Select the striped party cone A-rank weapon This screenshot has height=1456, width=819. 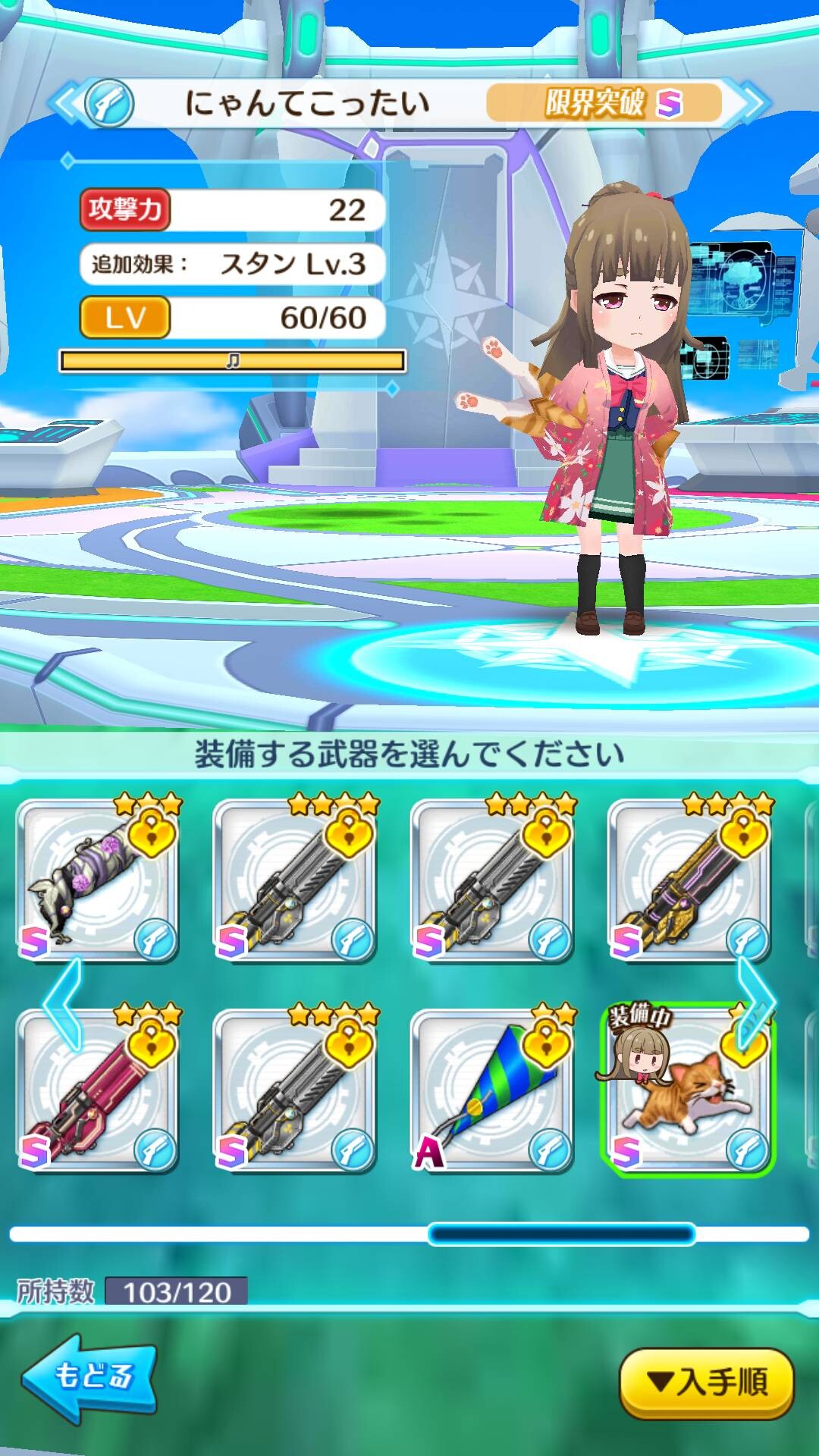pos(493,1089)
